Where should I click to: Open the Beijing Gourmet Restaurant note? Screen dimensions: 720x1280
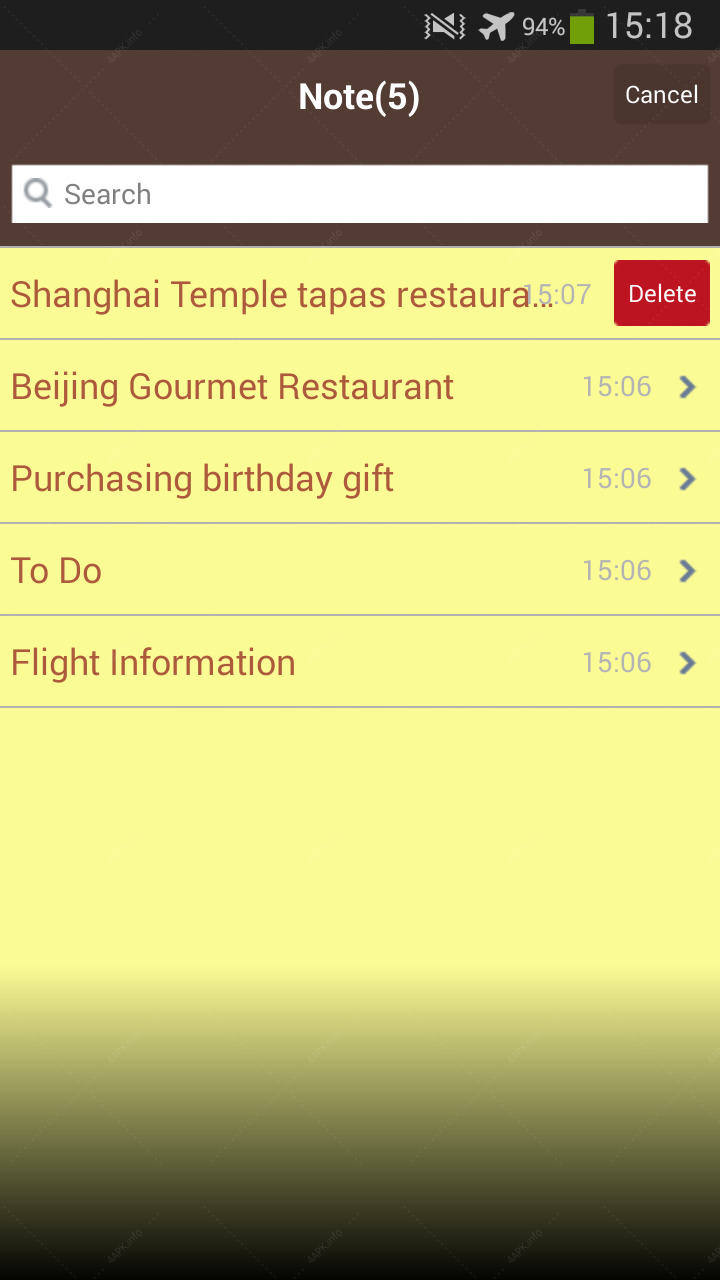pos(360,386)
